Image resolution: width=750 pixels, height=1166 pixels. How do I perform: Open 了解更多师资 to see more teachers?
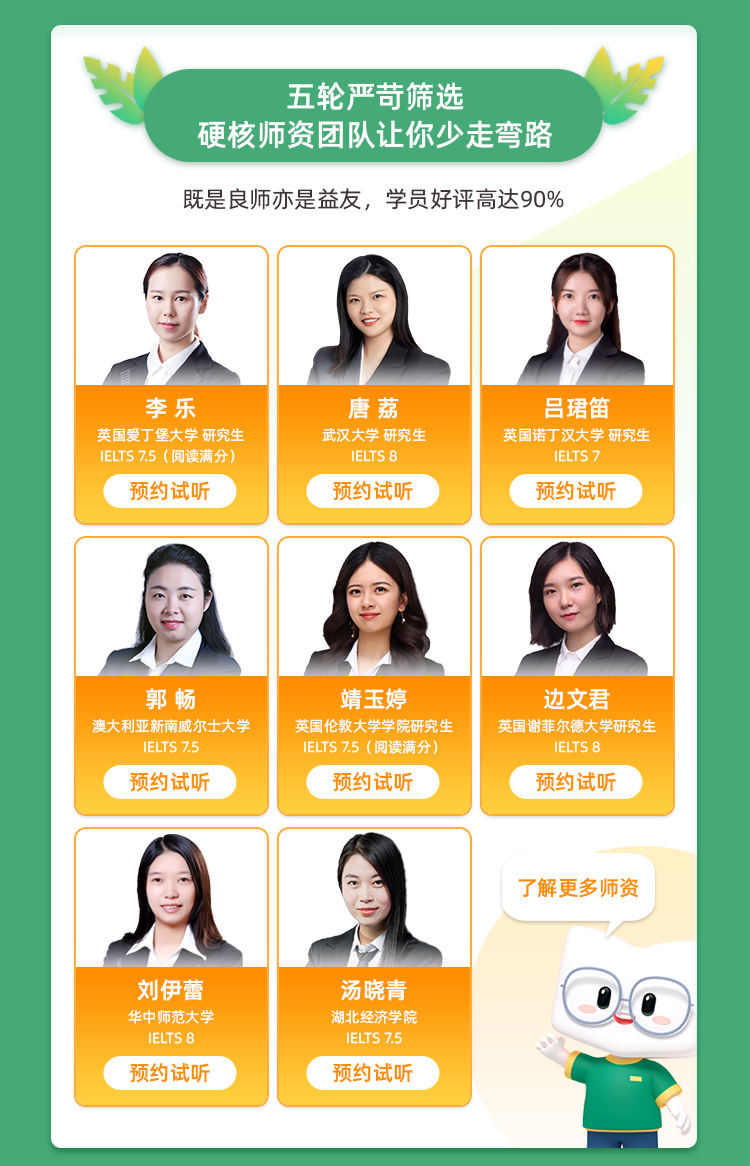coord(578,887)
